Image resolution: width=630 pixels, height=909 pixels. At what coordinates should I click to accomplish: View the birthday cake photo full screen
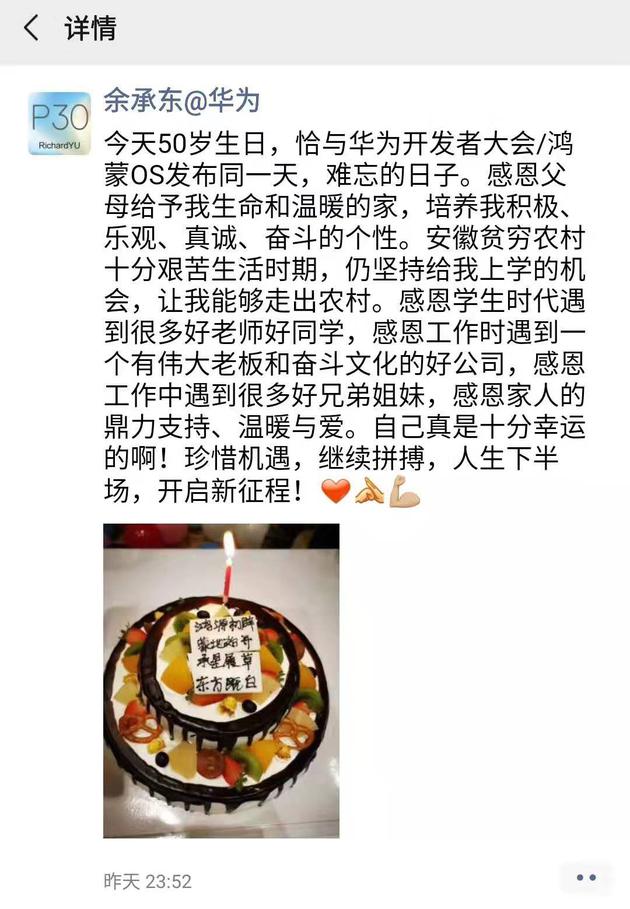(x=221, y=680)
